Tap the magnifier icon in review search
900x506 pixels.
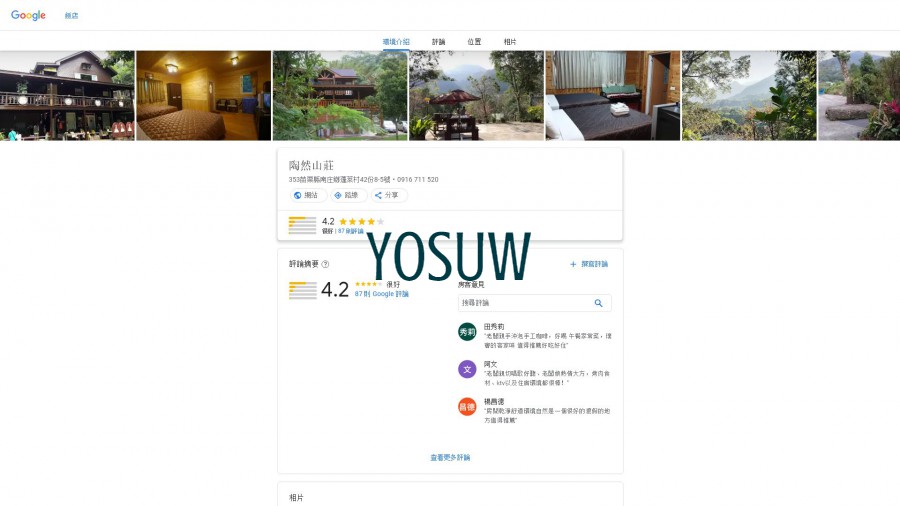click(x=598, y=302)
